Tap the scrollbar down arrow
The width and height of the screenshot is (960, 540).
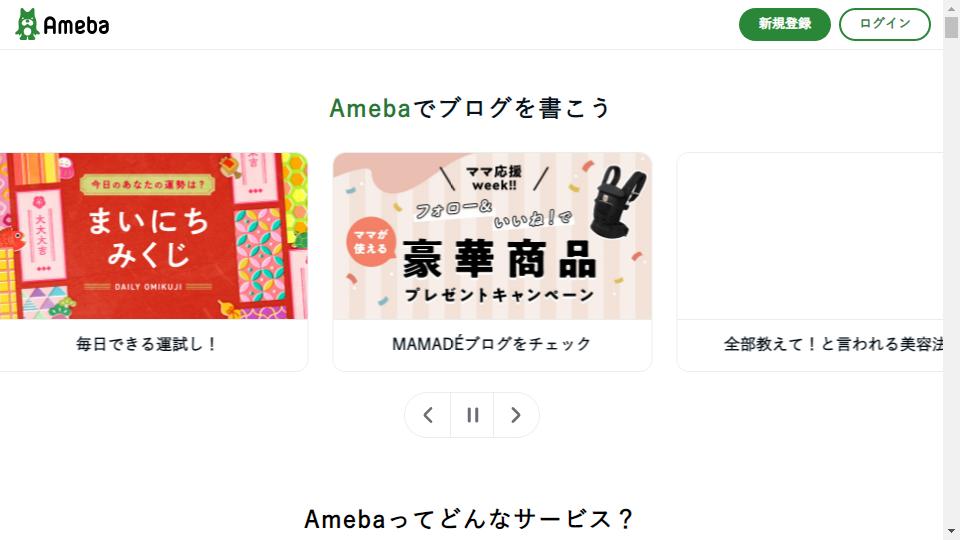coord(951,530)
